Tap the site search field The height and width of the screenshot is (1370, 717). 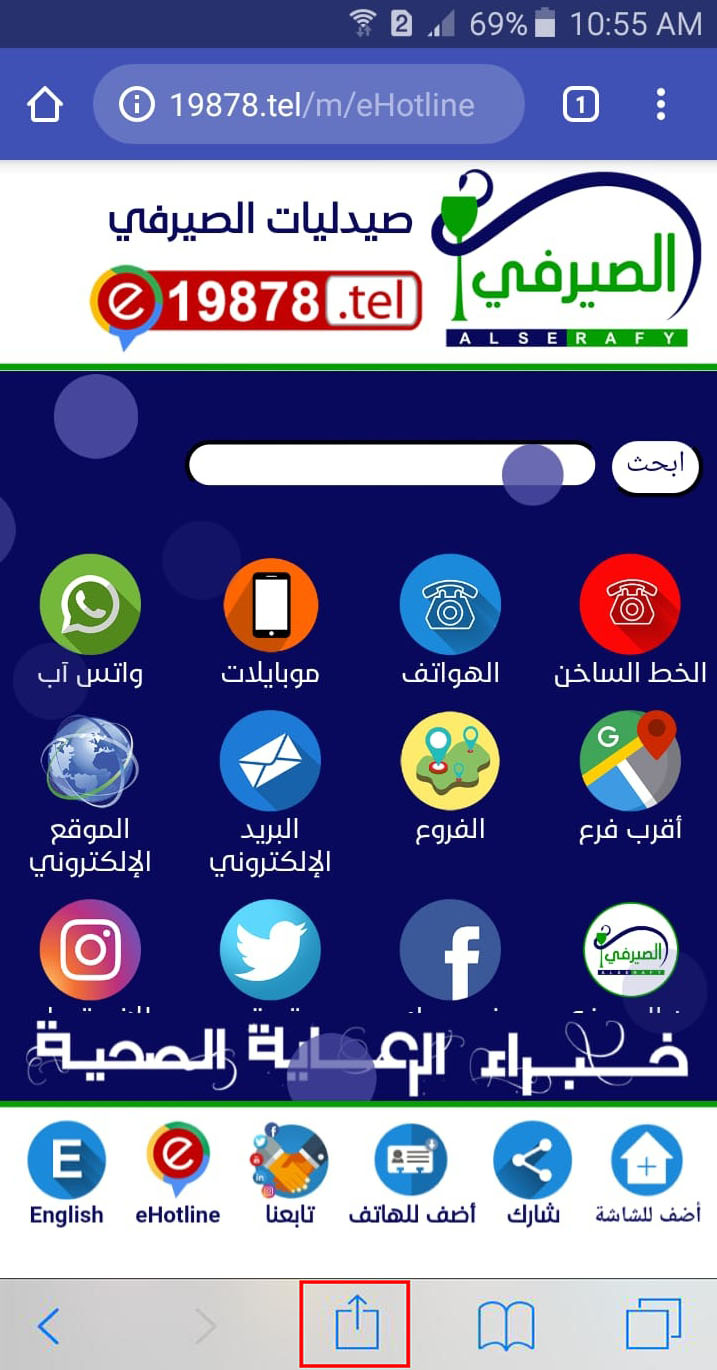[390, 464]
